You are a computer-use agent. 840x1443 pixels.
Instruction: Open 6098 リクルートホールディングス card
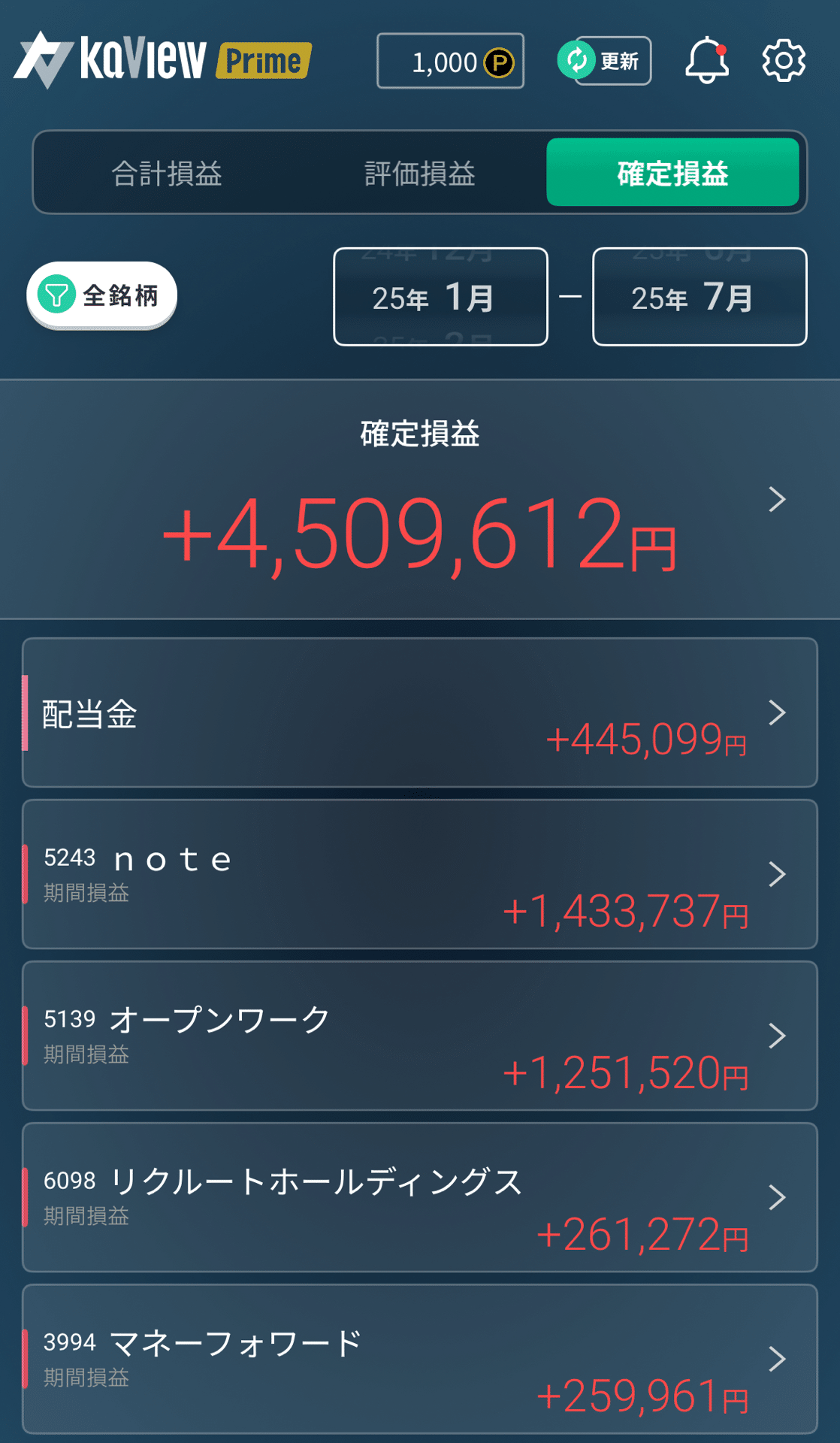(x=420, y=1197)
